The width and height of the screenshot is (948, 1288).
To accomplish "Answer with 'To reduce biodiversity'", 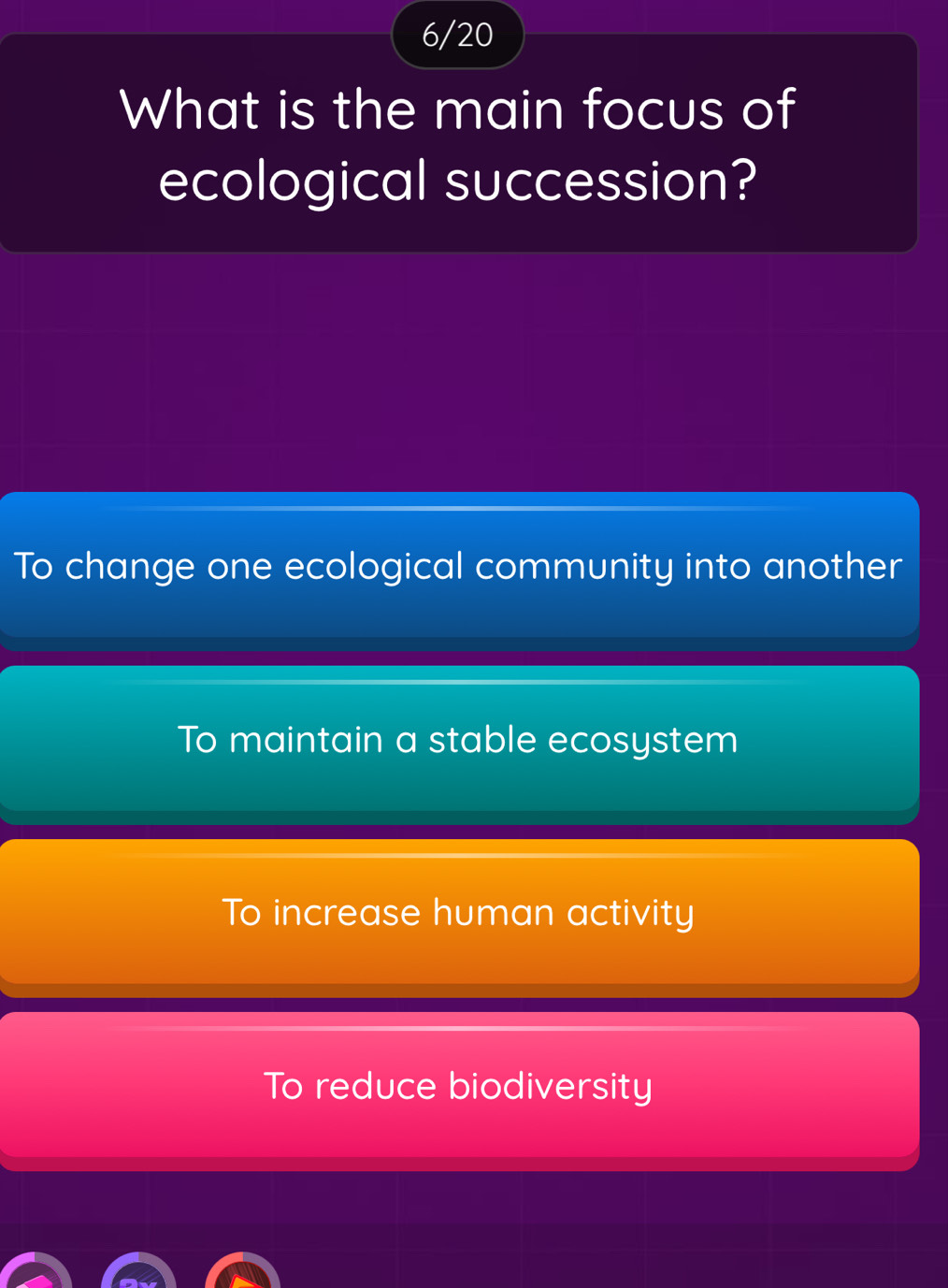I will (x=458, y=1086).
